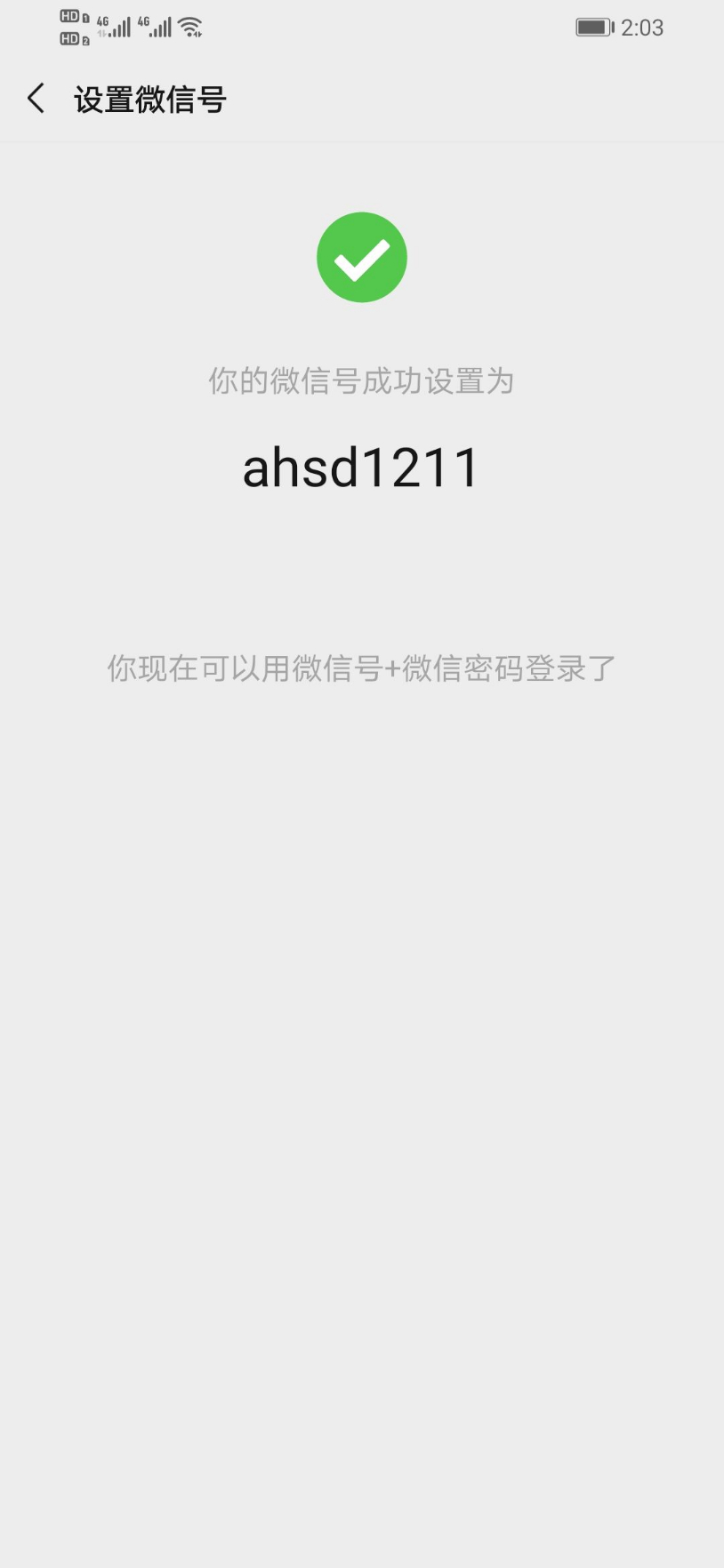Go back from 设置微信号 screen
724x1568 pixels.
click(36, 99)
